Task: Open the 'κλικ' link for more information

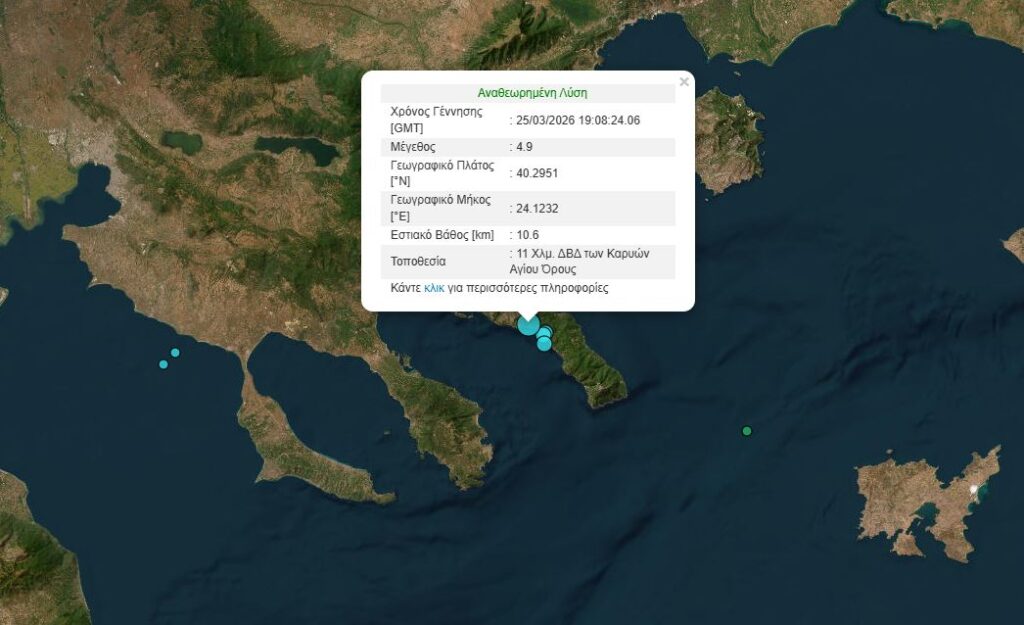Action: point(434,288)
